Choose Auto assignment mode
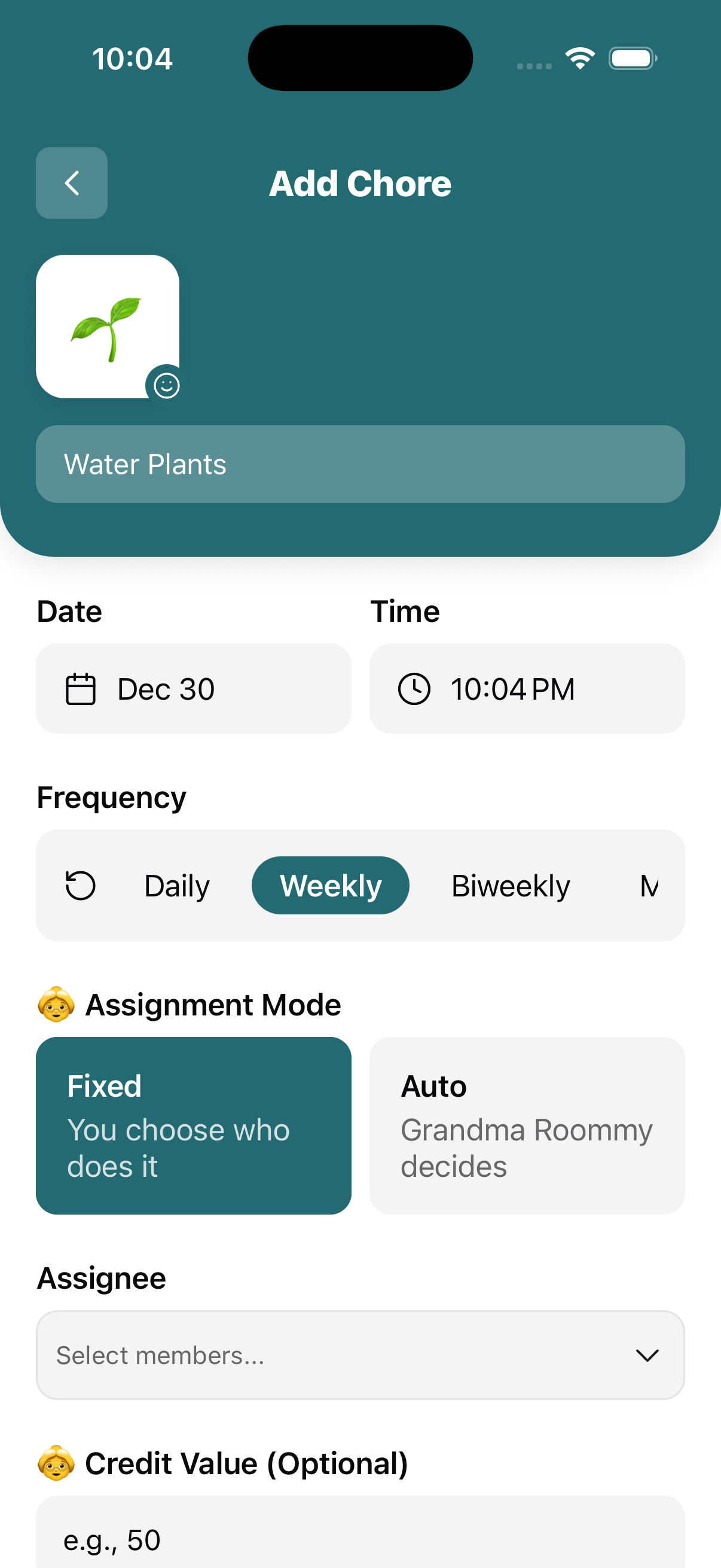The width and height of the screenshot is (721, 1568). coord(527,1125)
